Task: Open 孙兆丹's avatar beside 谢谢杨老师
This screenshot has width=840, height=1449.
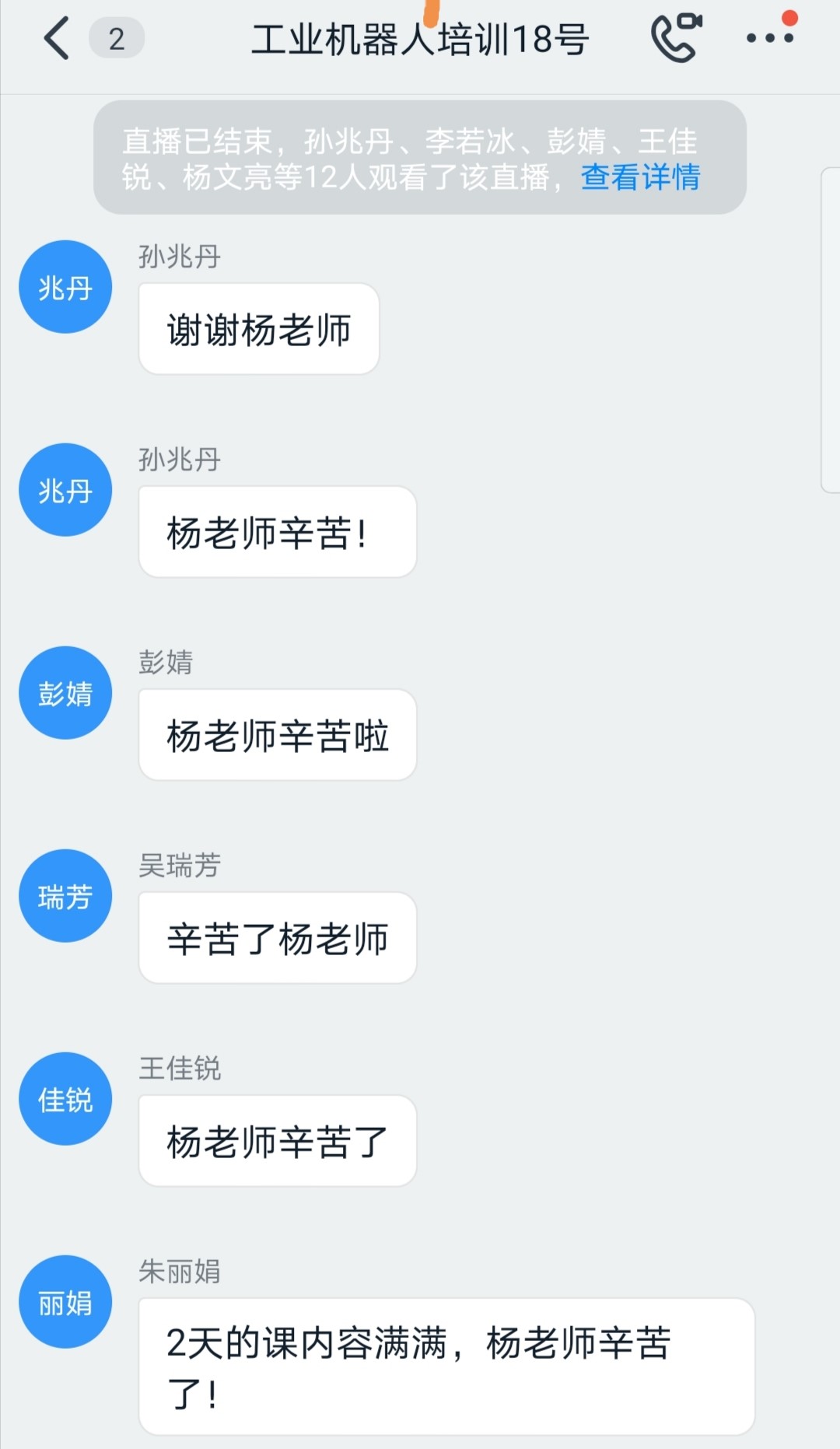Action: tap(65, 287)
